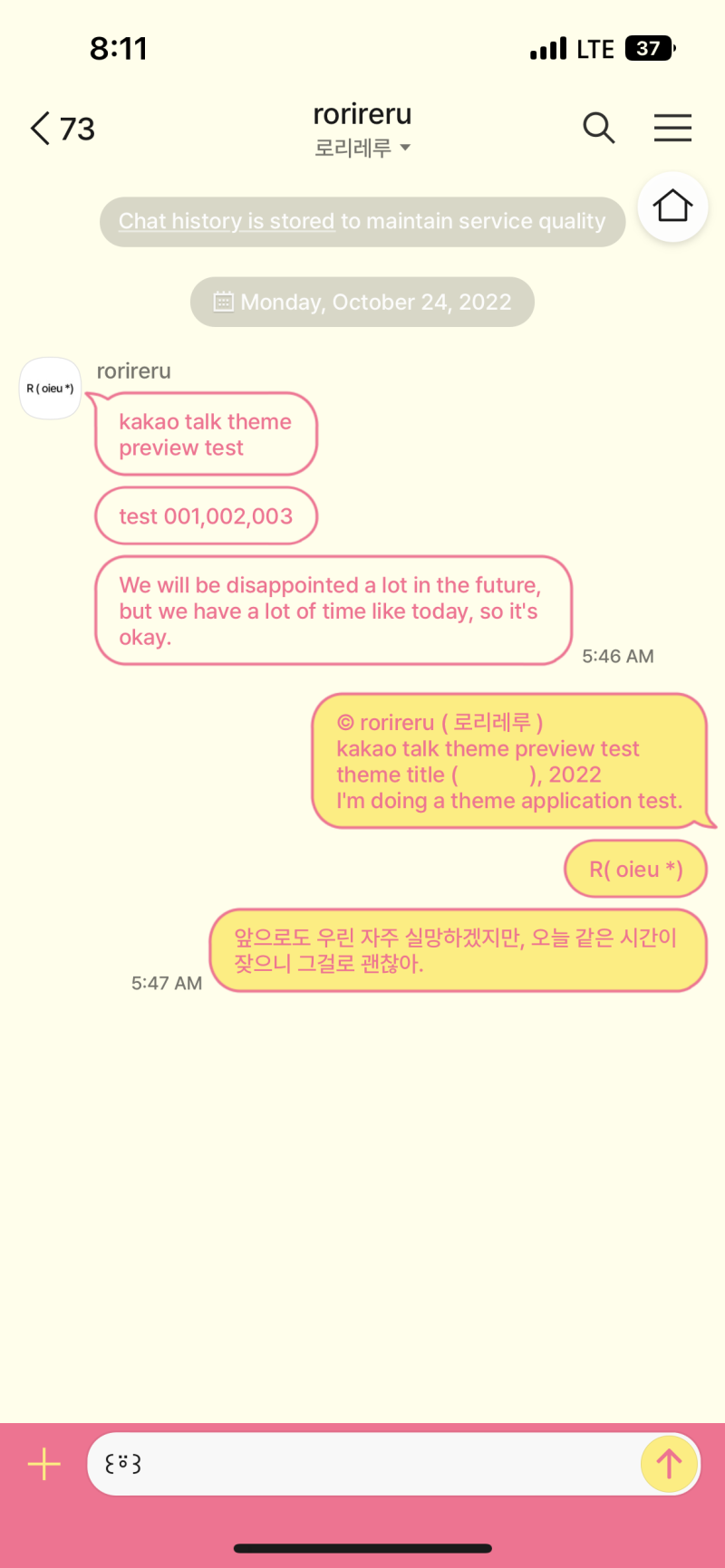Tap rorireru's profile picture avatar

(x=50, y=388)
